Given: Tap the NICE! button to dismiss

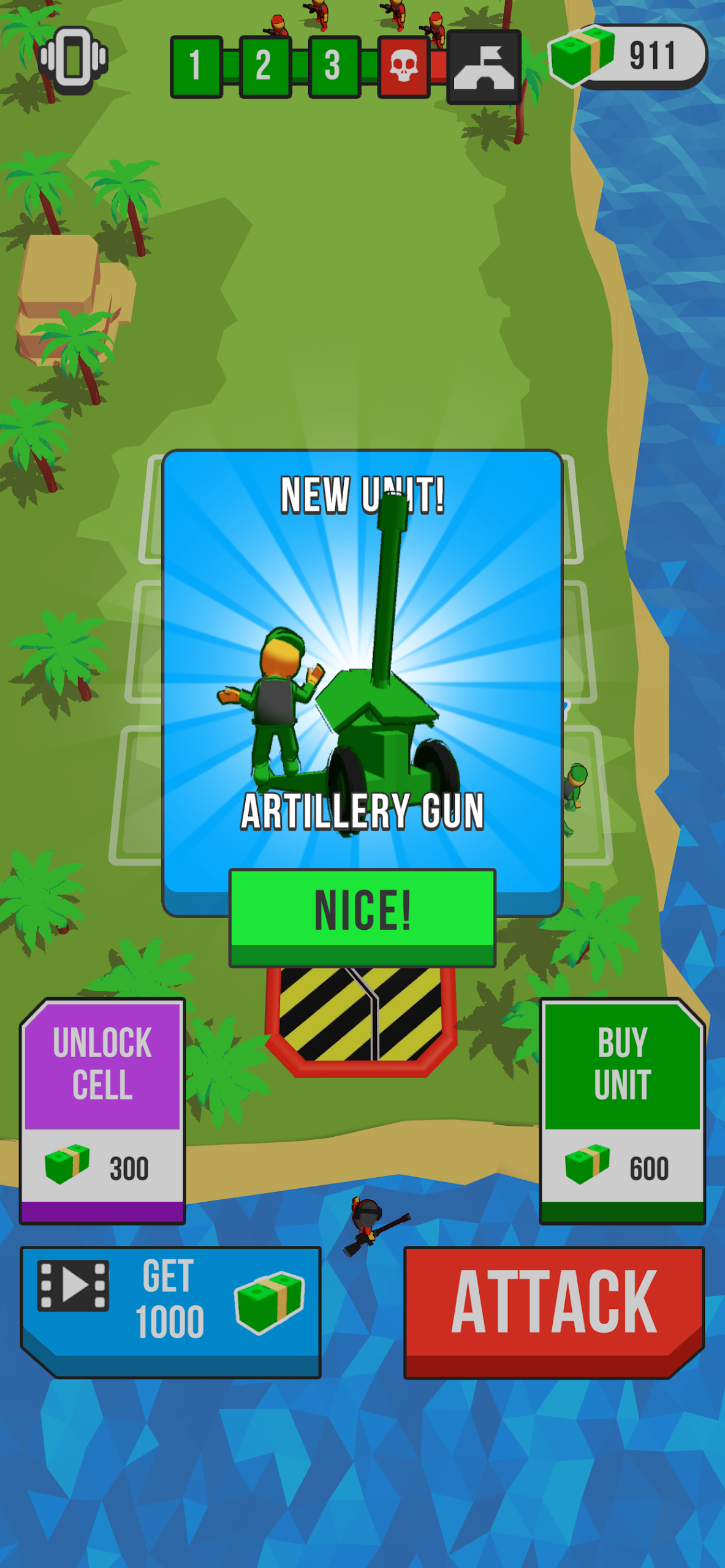Looking at the screenshot, I should click(x=362, y=914).
